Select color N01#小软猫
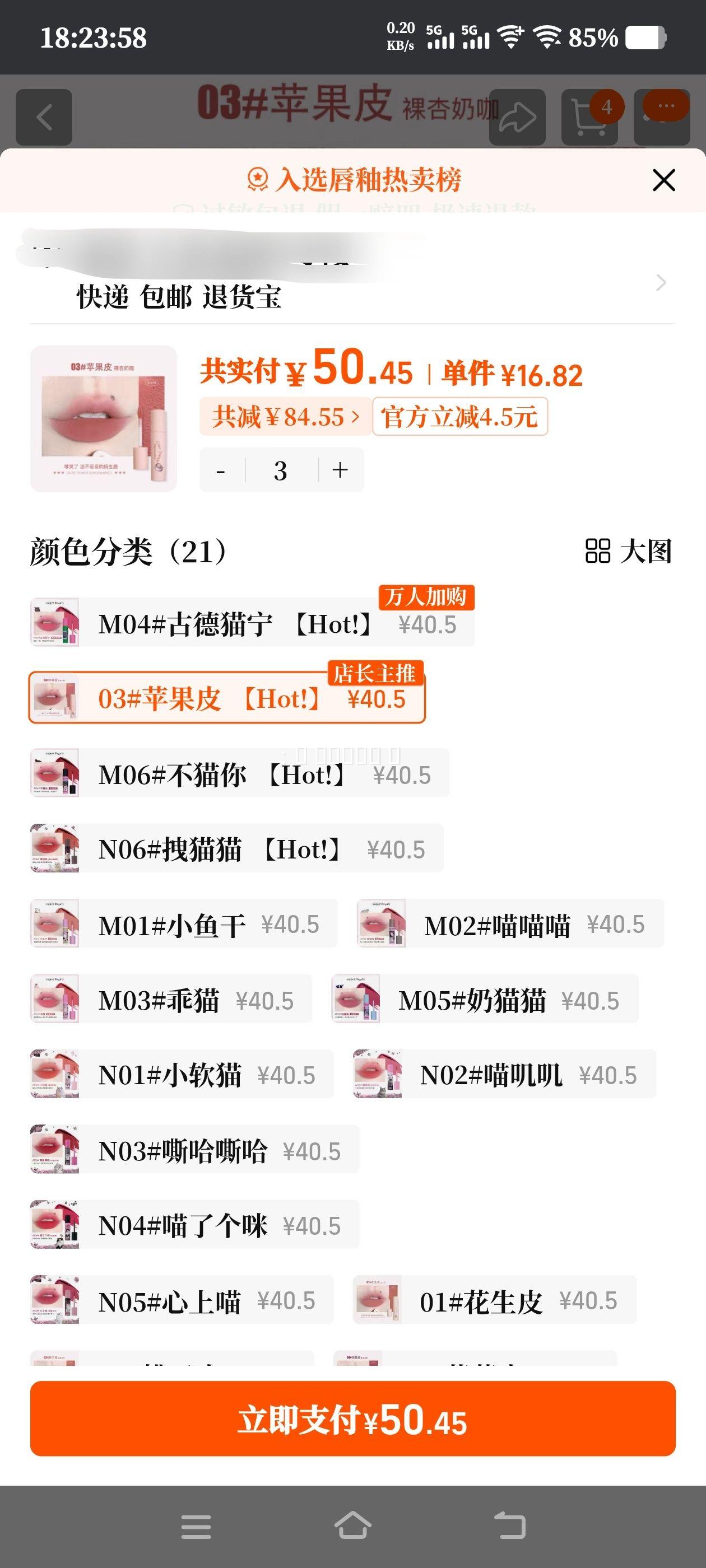Viewport: 706px width, 1568px height. pos(182,1074)
